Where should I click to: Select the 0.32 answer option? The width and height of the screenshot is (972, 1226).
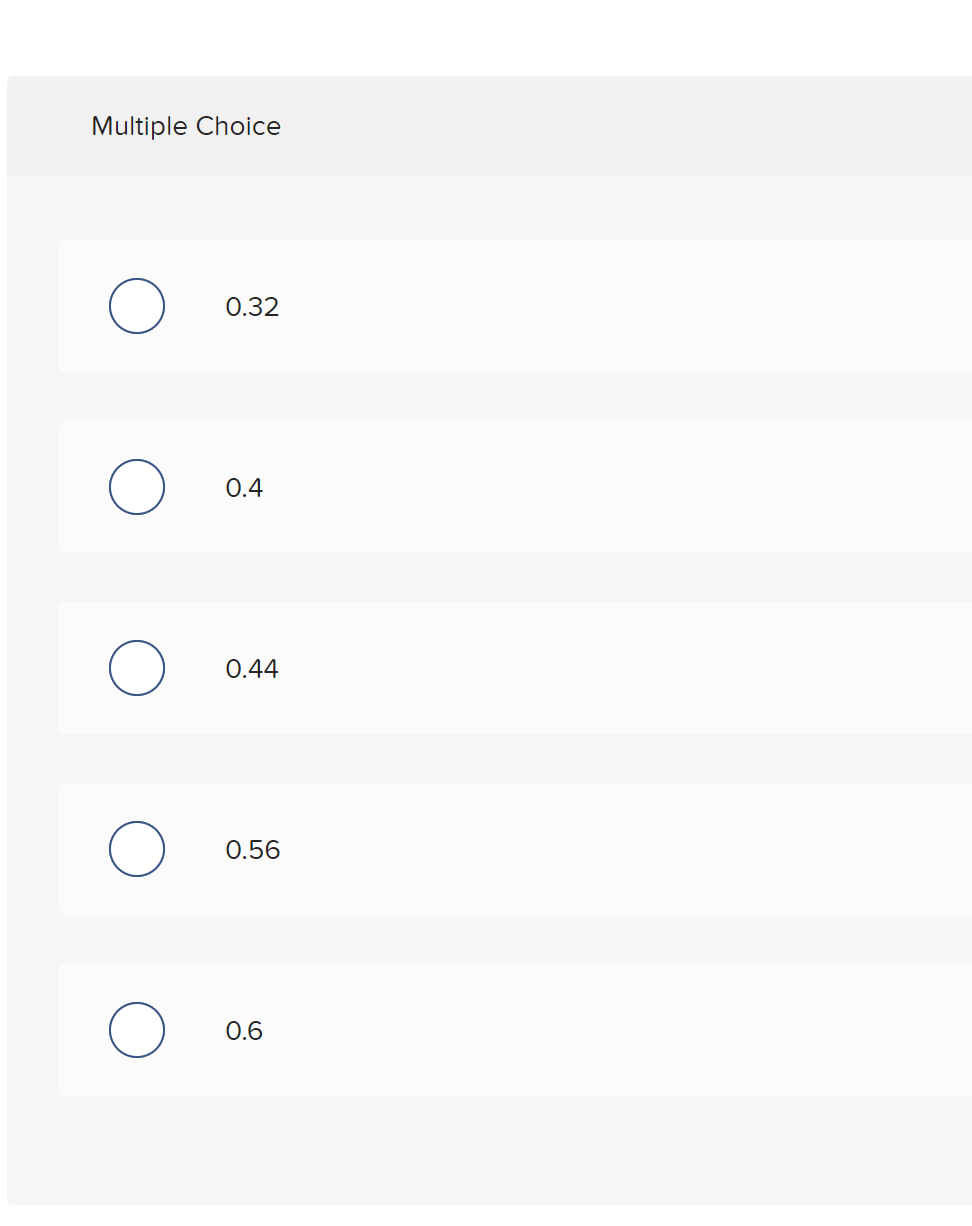click(x=137, y=306)
